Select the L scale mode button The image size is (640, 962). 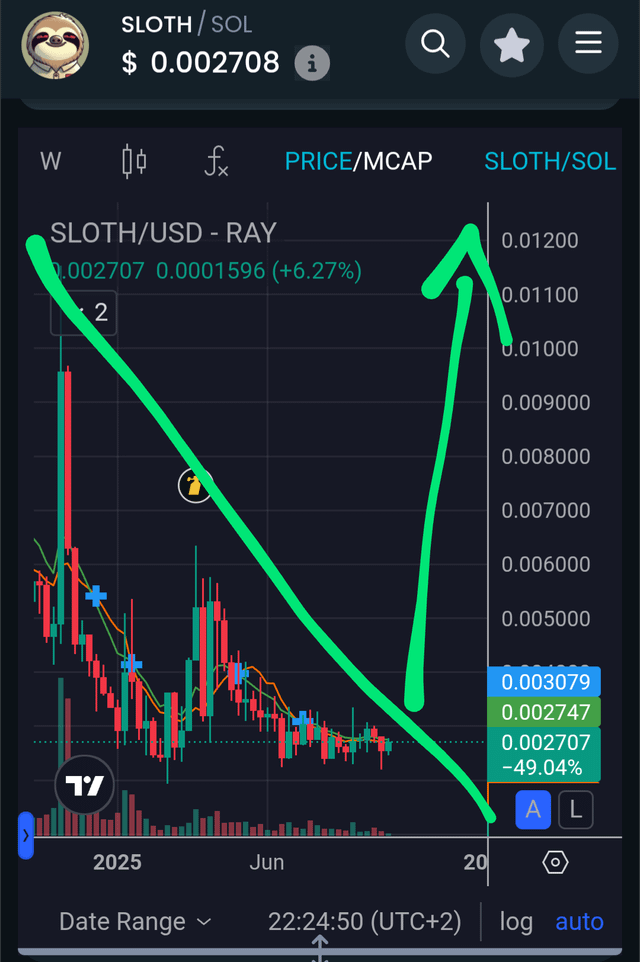(x=575, y=810)
